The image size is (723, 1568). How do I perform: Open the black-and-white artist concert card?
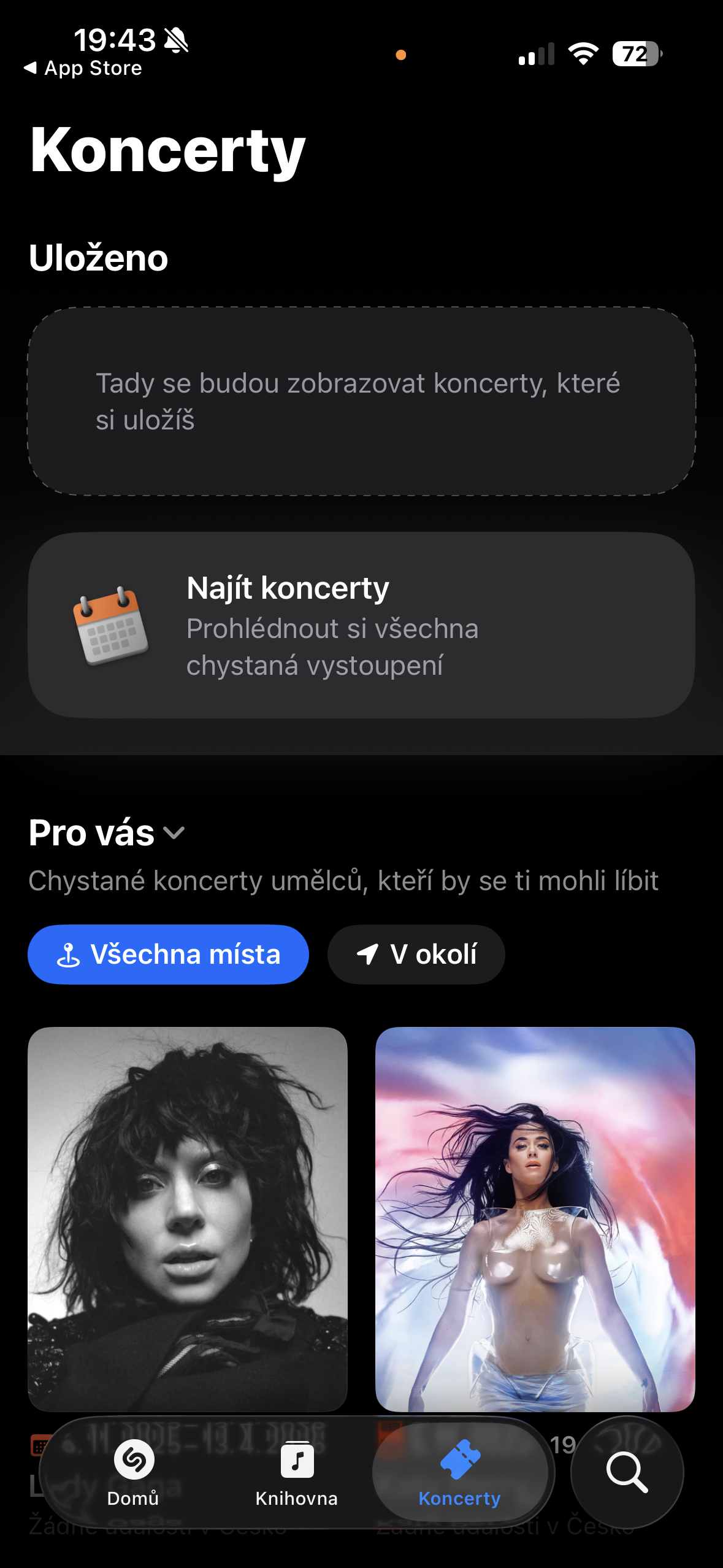pos(188,1218)
